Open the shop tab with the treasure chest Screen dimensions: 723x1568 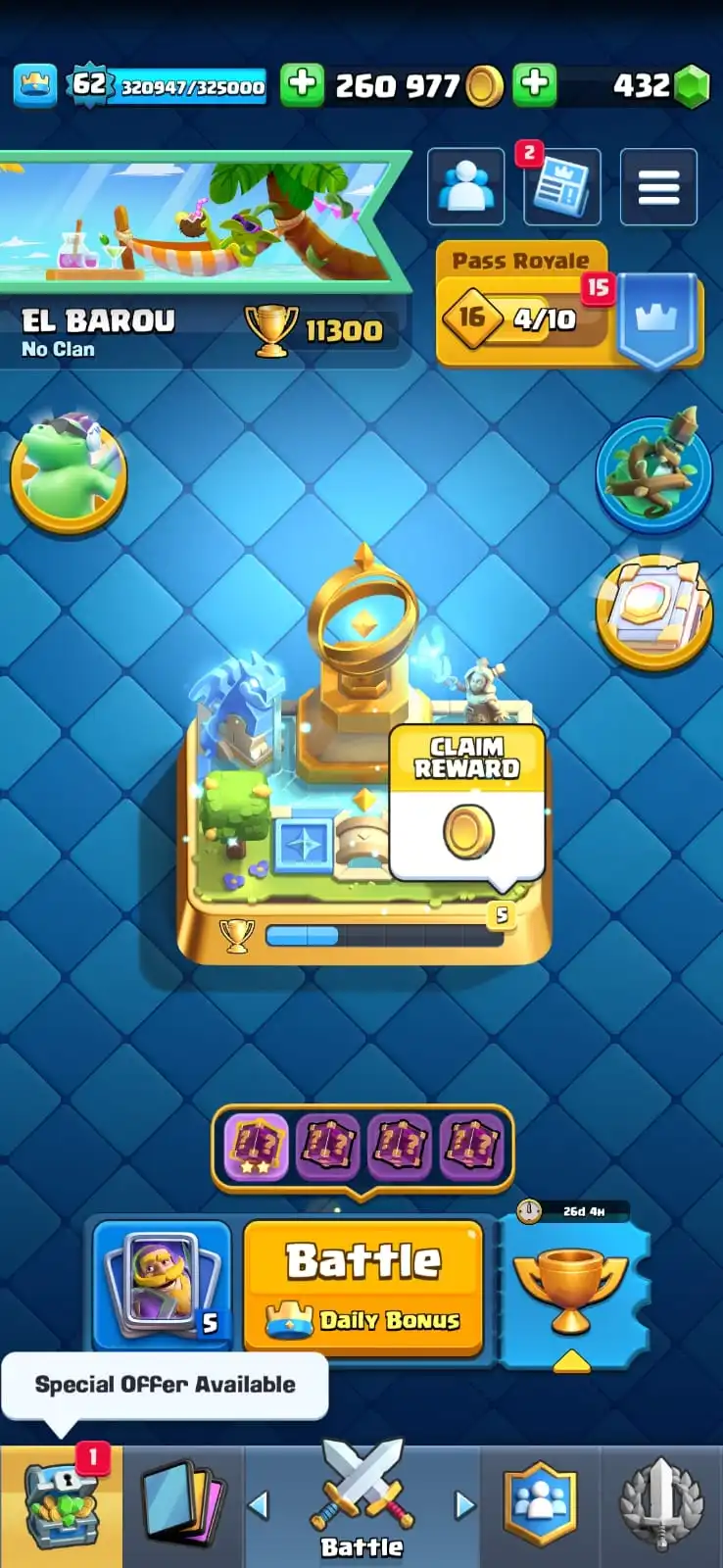(x=61, y=1506)
